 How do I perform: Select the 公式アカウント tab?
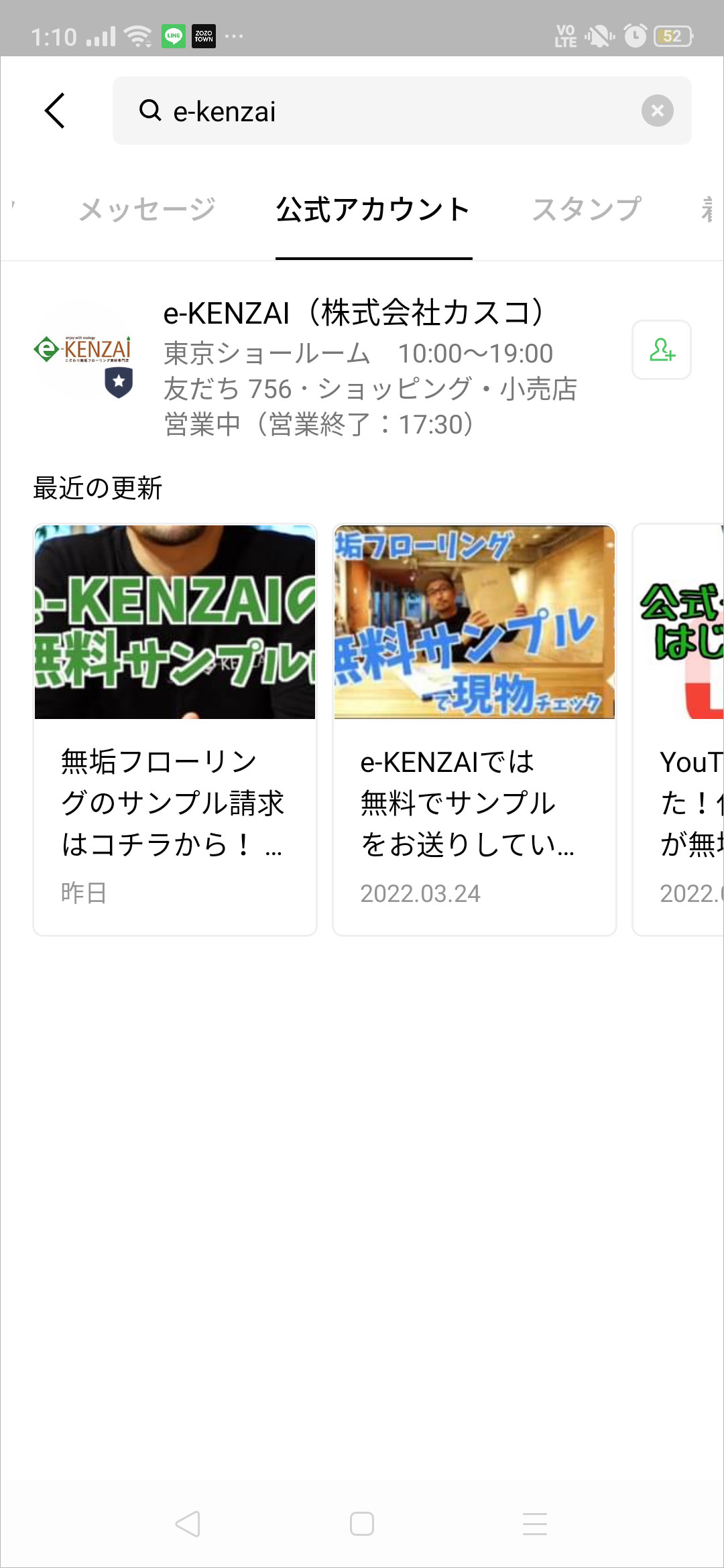pyautogui.click(x=373, y=209)
